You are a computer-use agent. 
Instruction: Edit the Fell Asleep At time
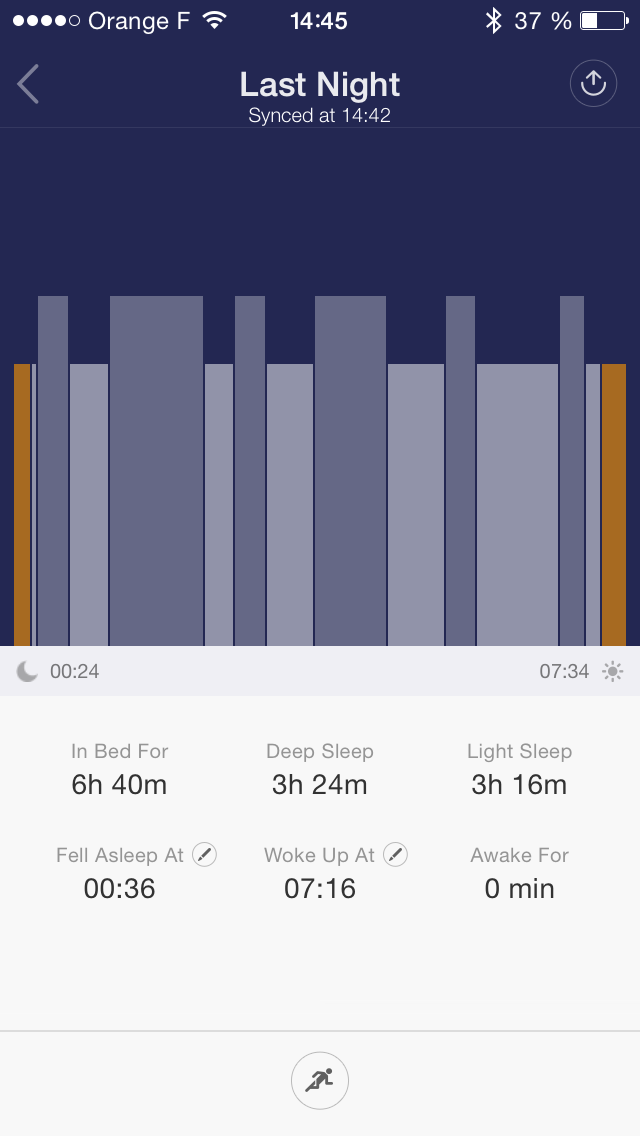204,855
